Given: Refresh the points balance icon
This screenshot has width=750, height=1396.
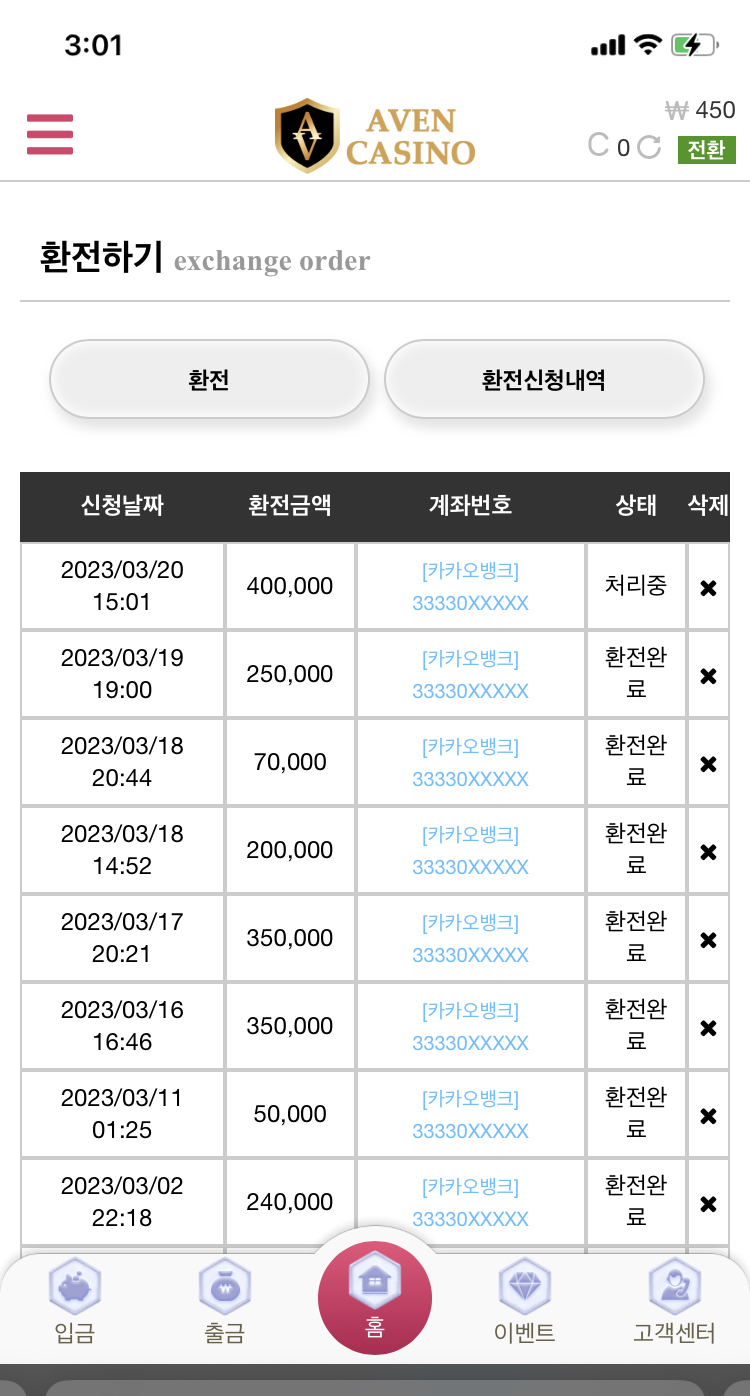Looking at the screenshot, I should [x=649, y=147].
